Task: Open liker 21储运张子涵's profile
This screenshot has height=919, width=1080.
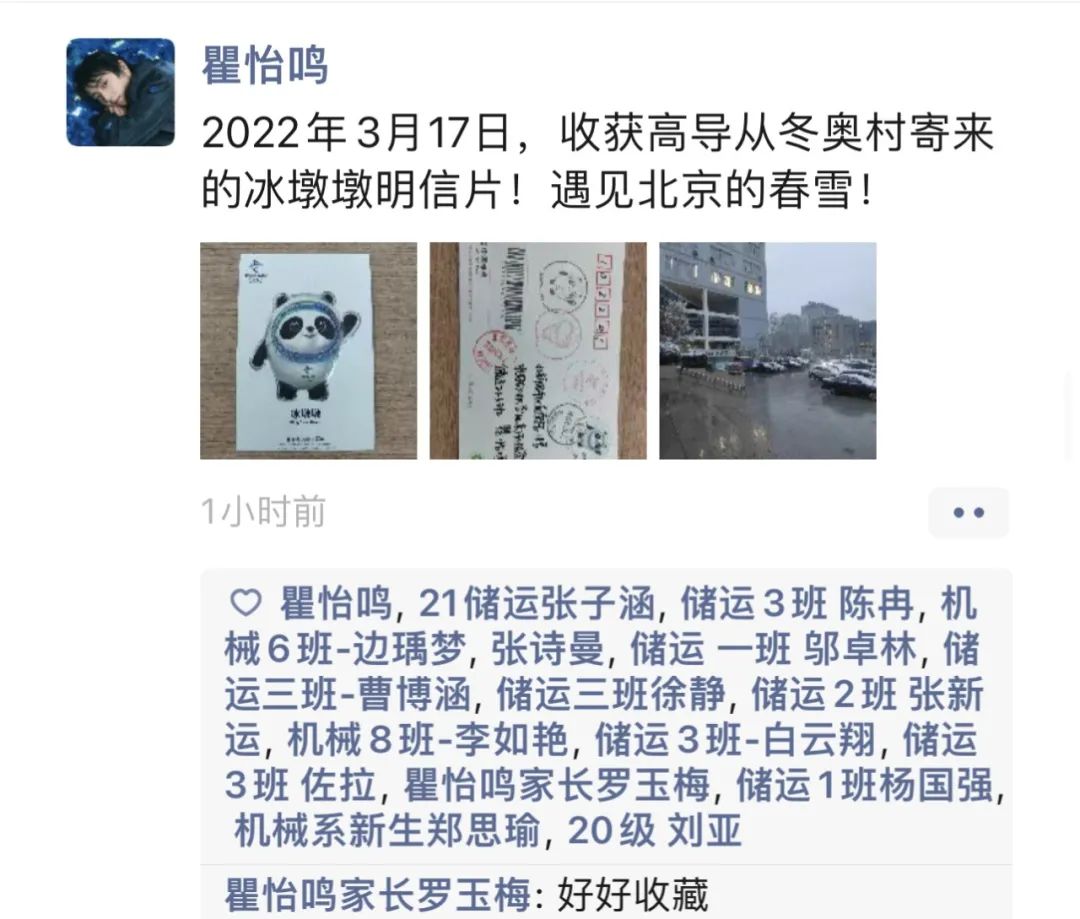Action: tap(538, 604)
